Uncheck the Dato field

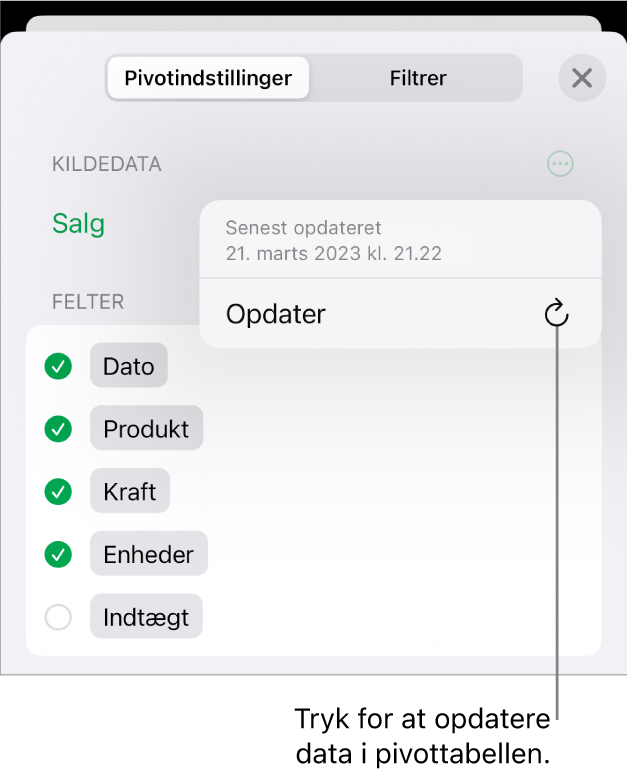[x=59, y=367]
